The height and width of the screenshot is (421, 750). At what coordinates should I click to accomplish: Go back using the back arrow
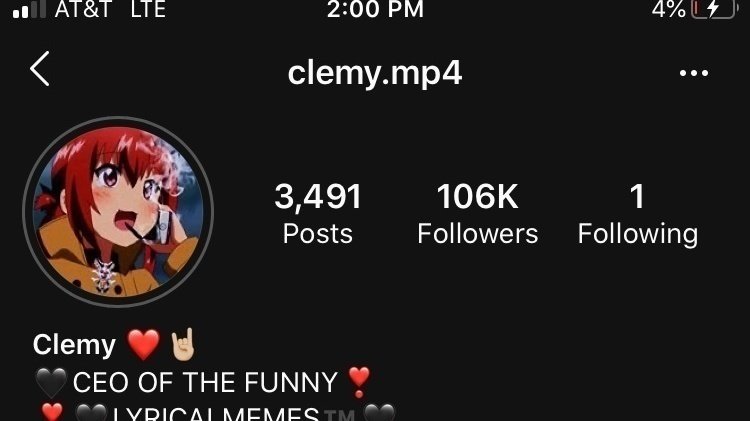coord(40,70)
